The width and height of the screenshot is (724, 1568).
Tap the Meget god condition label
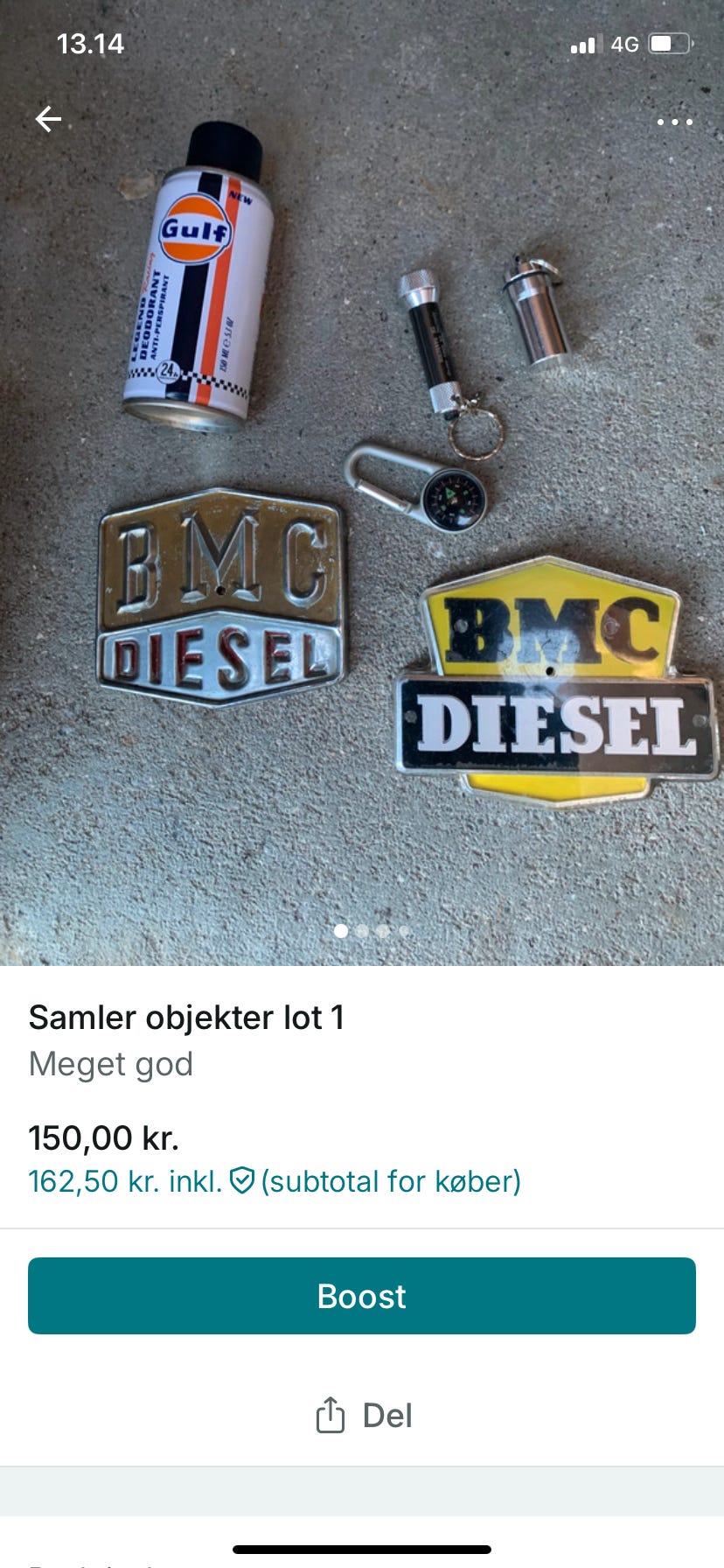[110, 1064]
